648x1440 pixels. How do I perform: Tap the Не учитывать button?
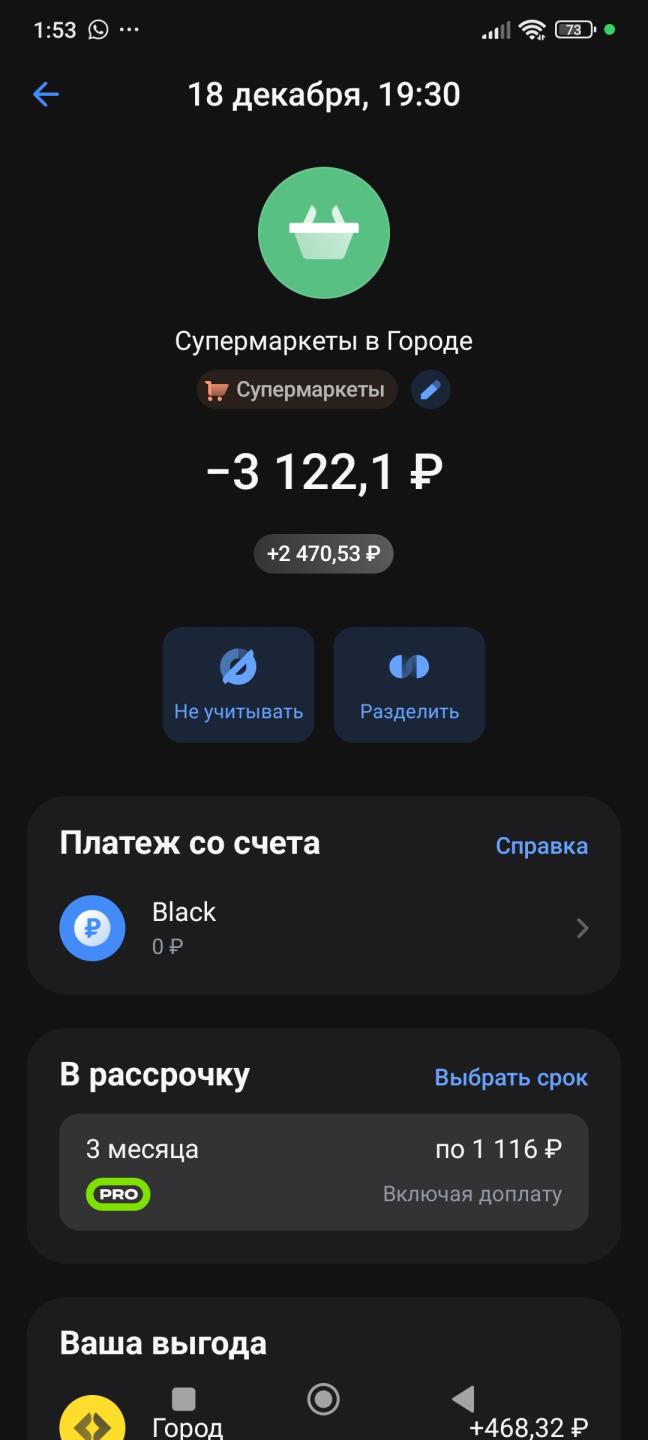[x=238, y=685]
